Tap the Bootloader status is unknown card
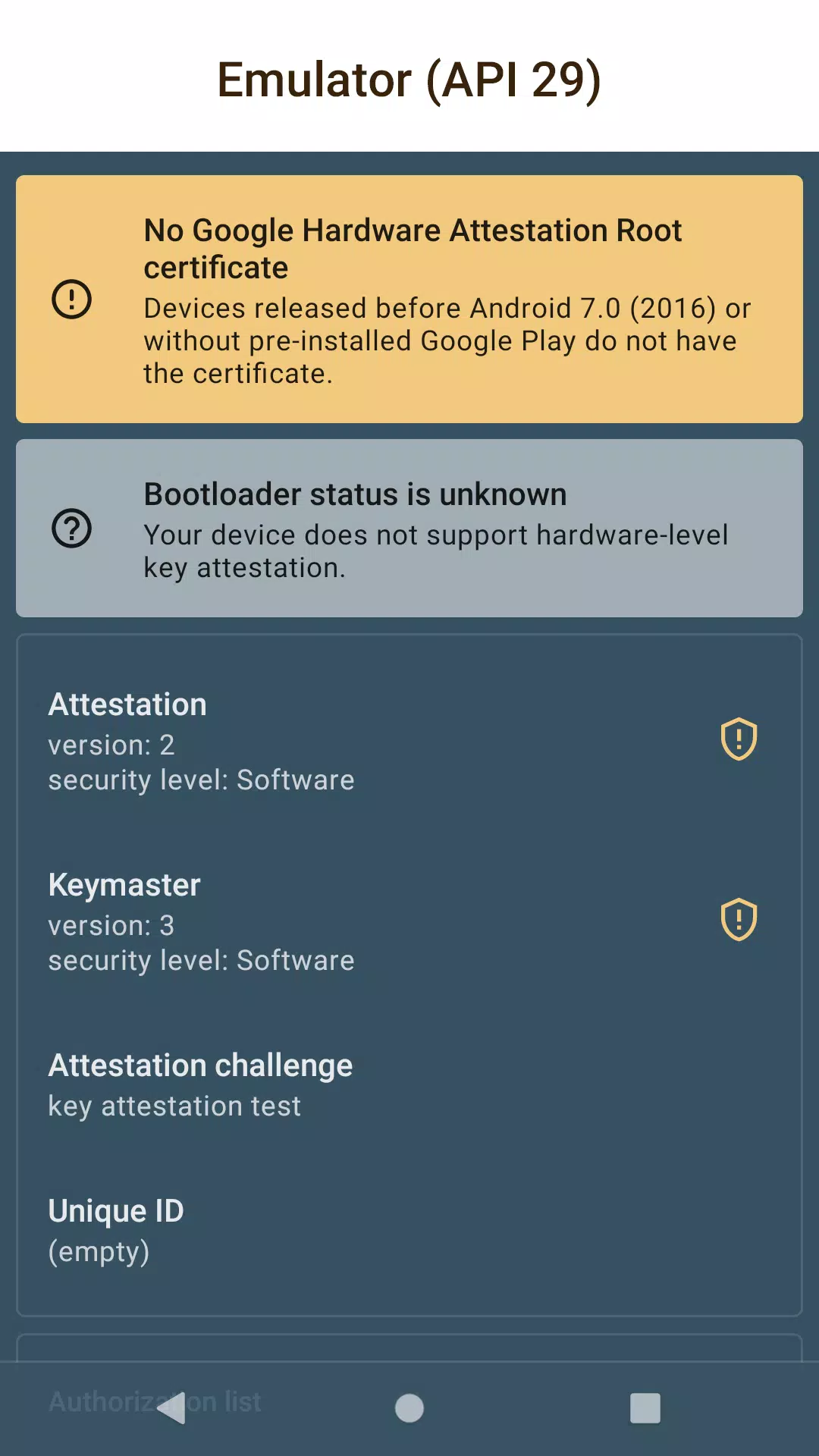This screenshot has width=819, height=1456. tap(409, 529)
